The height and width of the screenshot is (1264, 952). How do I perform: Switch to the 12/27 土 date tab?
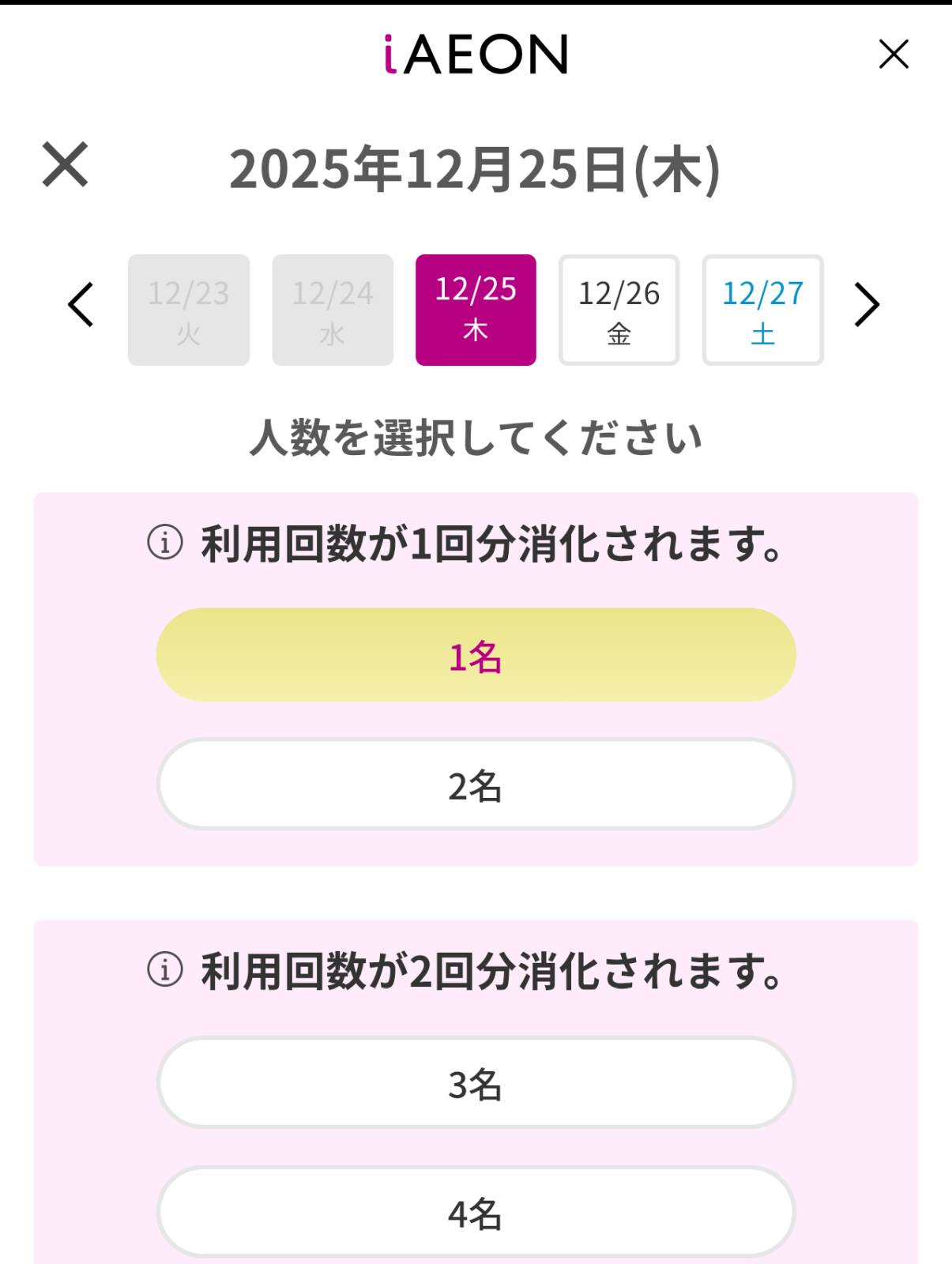click(762, 308)
